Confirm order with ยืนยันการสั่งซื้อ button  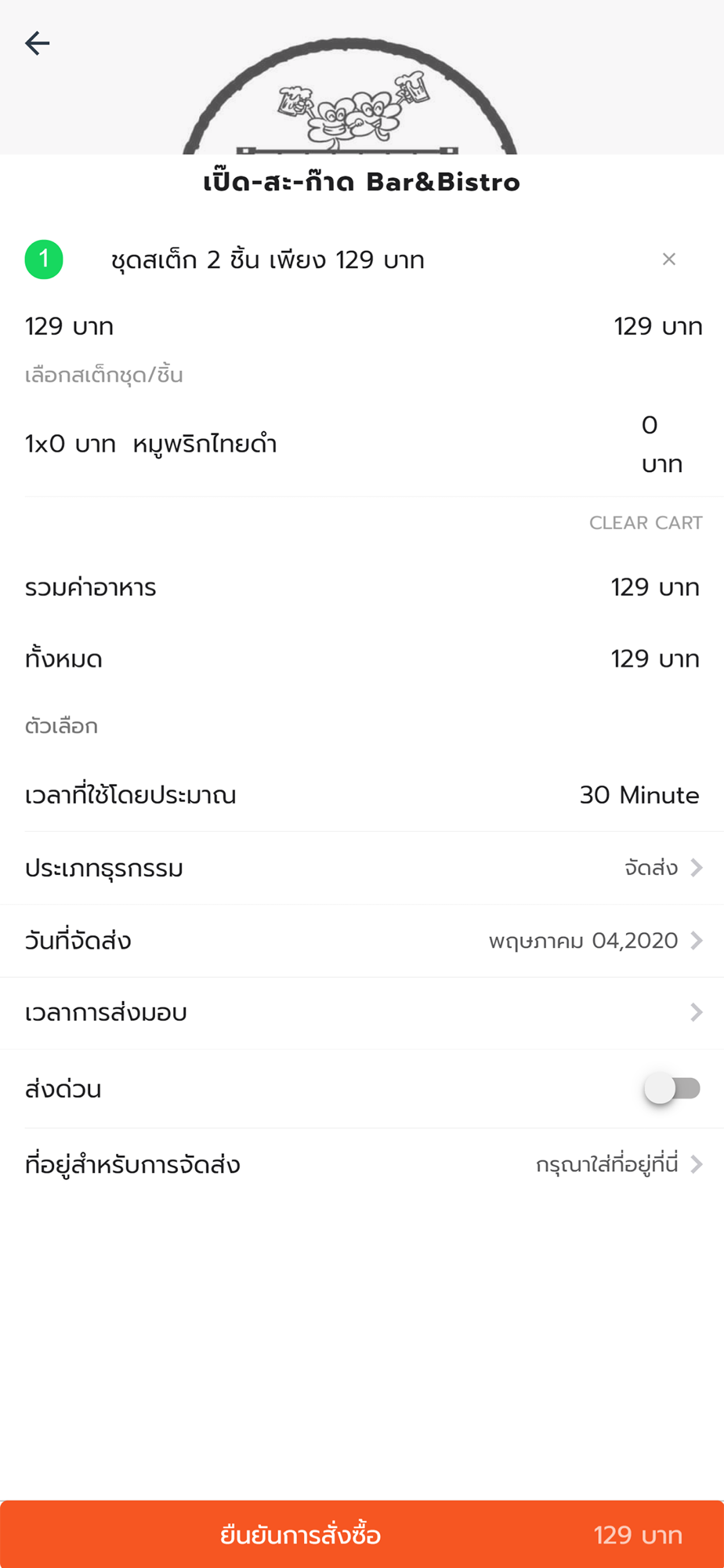[x=362, y=1534]
